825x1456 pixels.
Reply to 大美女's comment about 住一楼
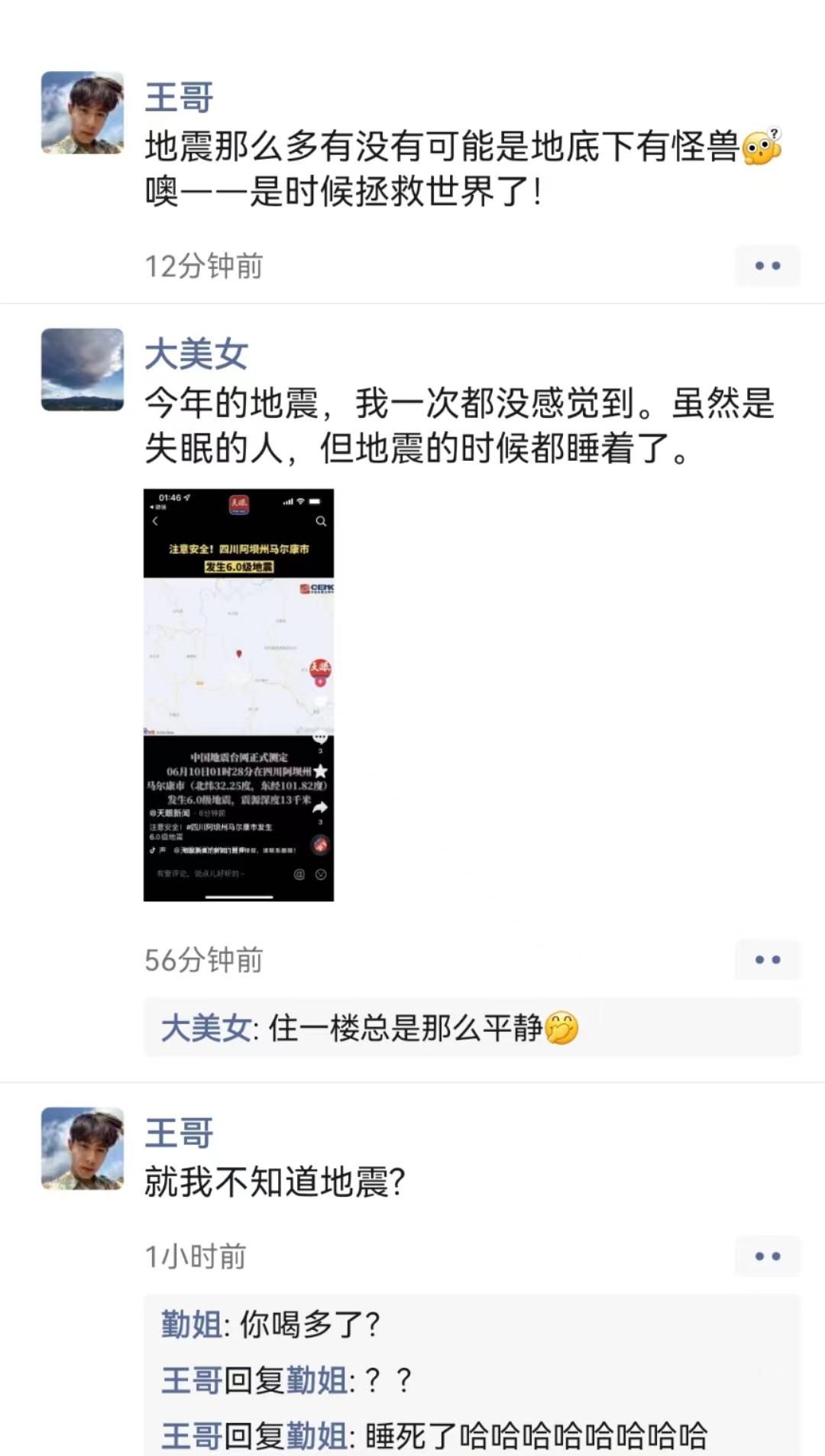[x=472, y=1028]
